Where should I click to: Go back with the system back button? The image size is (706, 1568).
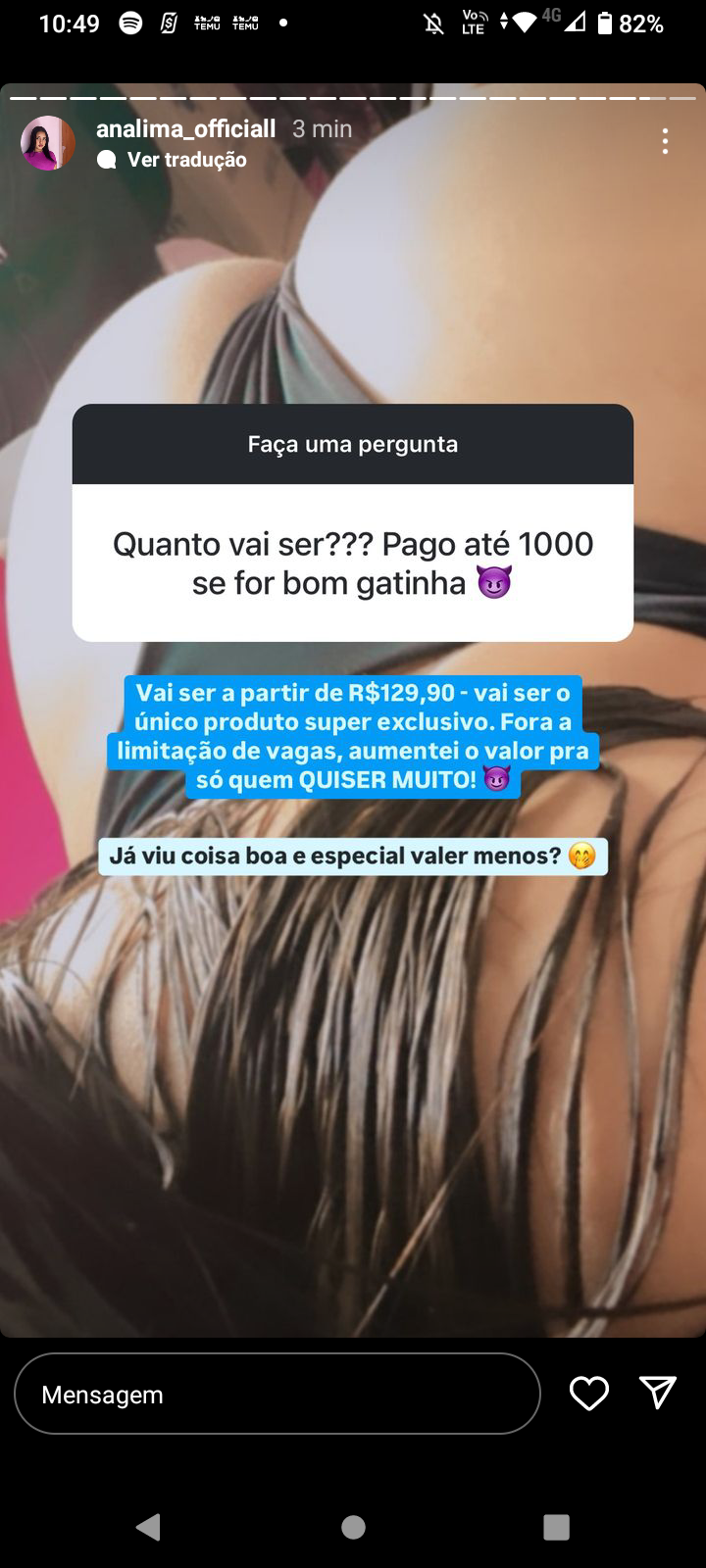pos(149,1527)
